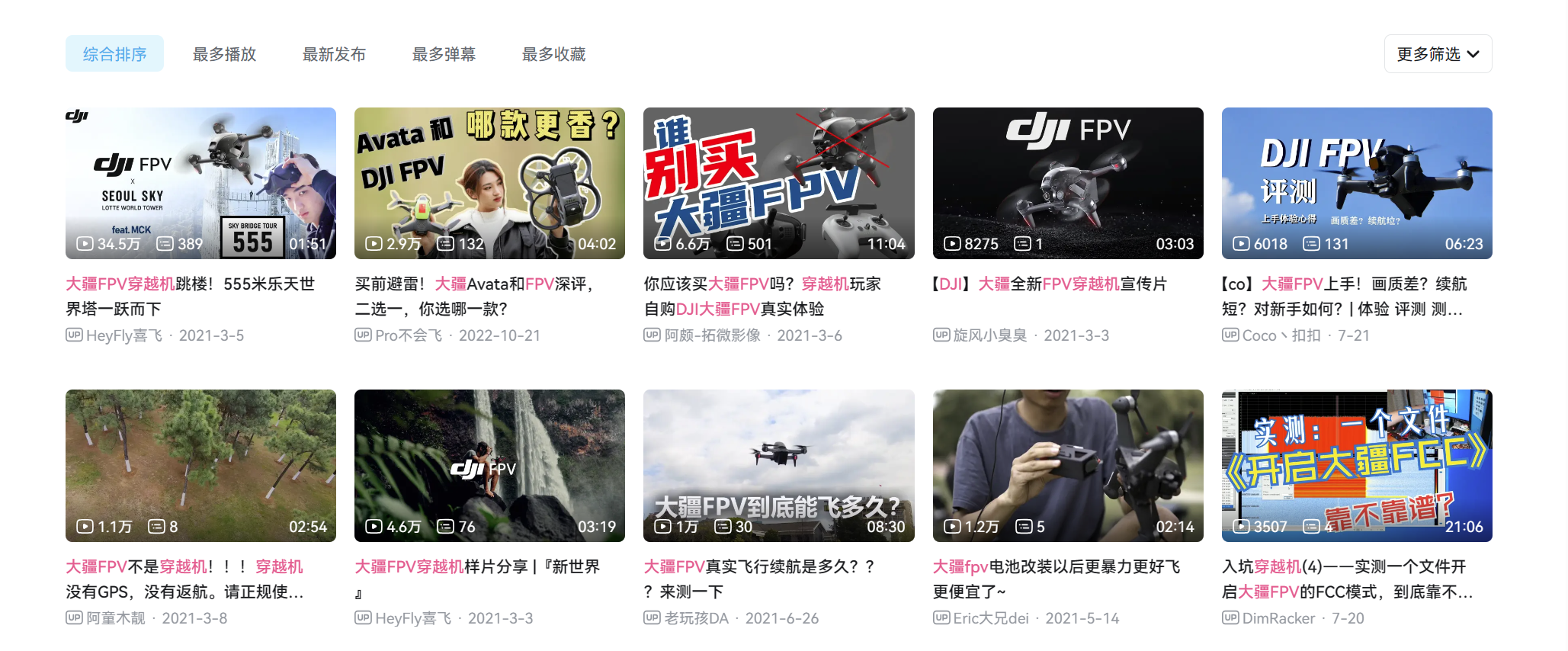1568x651 pixels.
Task: Watch the 大疆全新FPV穿越机宣传片 video
Action: (1067, 183)
